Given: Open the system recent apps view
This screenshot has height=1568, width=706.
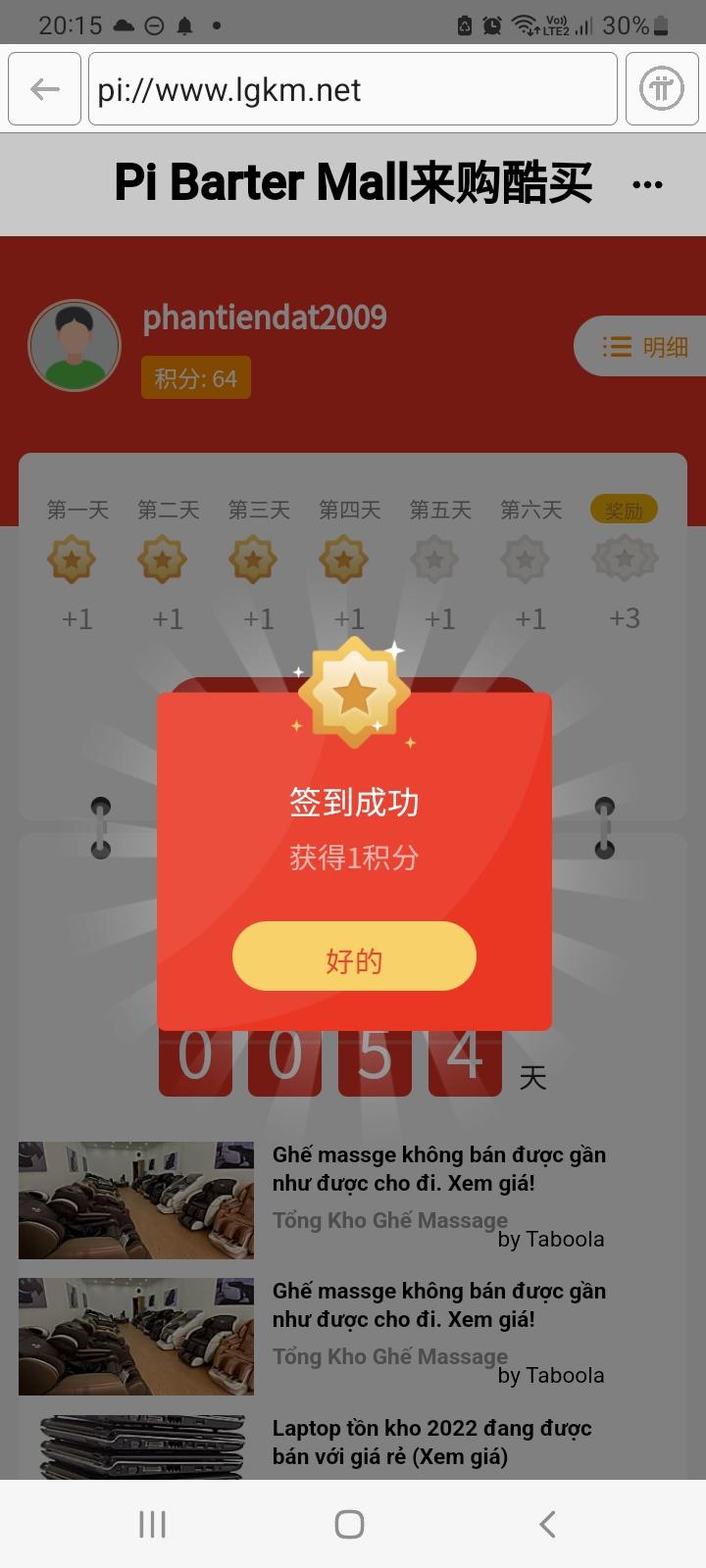Looking at the screenshot, I should 152,1524.
